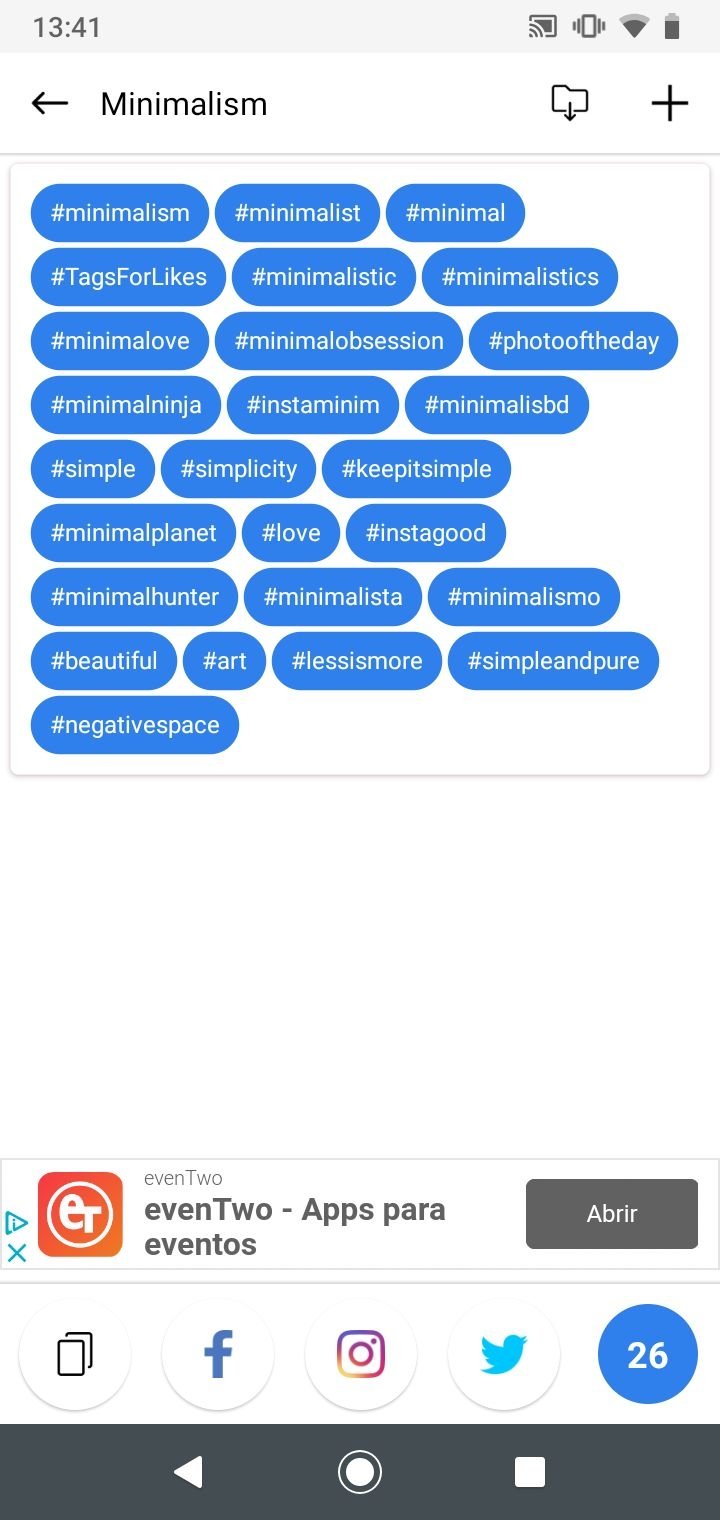Select the #minimalism chip
The height and width of the screenshot is (1520, 720).
pyautogui.click(x=120, y=213)
